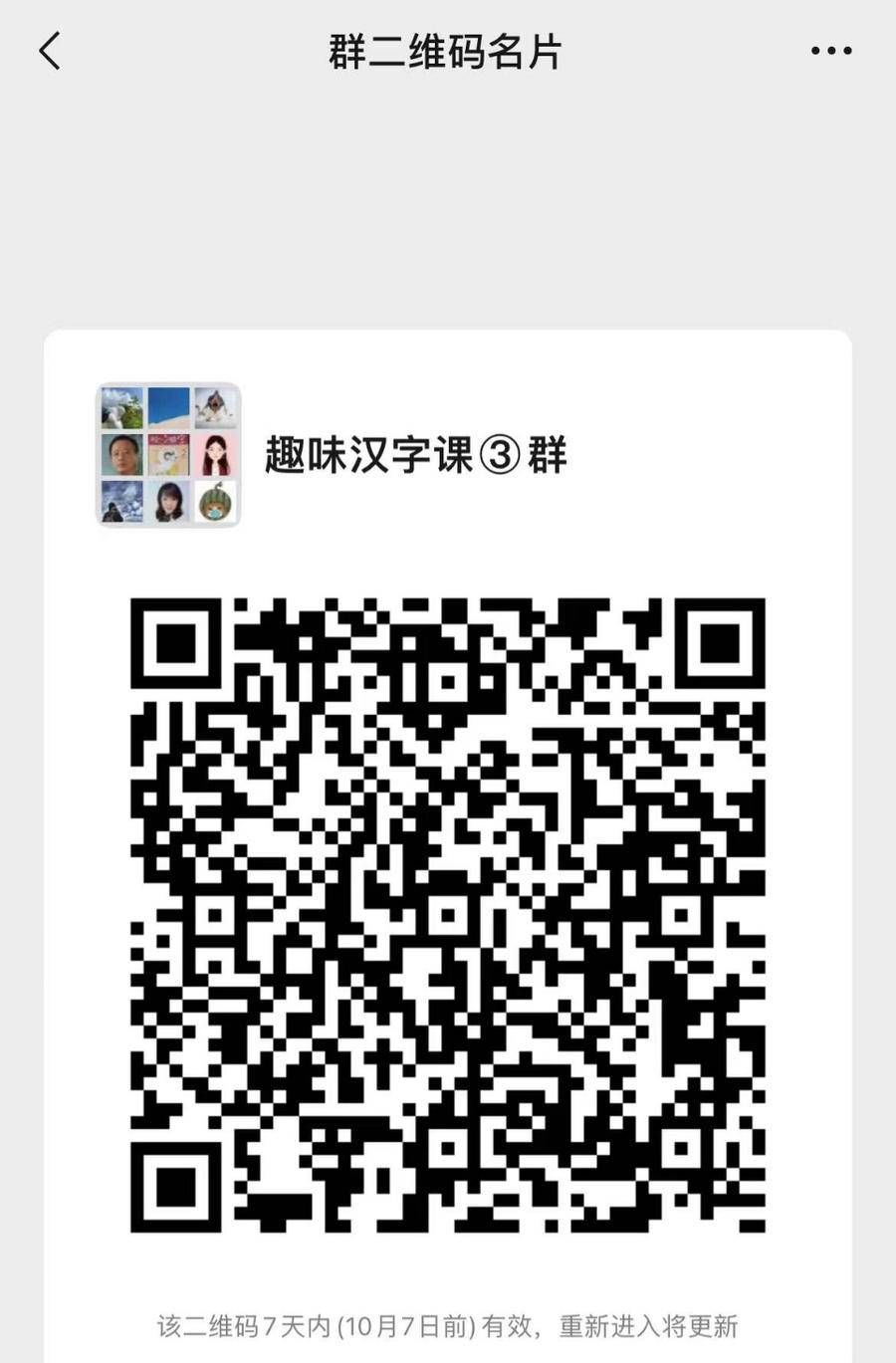Click the book cover avatar in the grid
The image size is (896, 1363).
pos(168,454)
